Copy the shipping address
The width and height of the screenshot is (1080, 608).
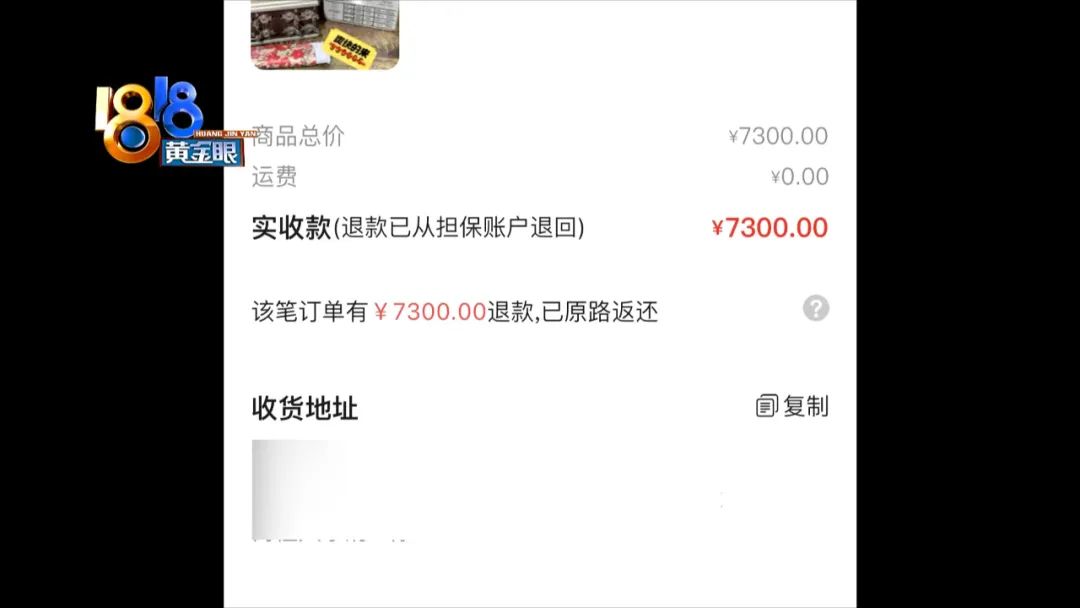(x=792, y=406)
